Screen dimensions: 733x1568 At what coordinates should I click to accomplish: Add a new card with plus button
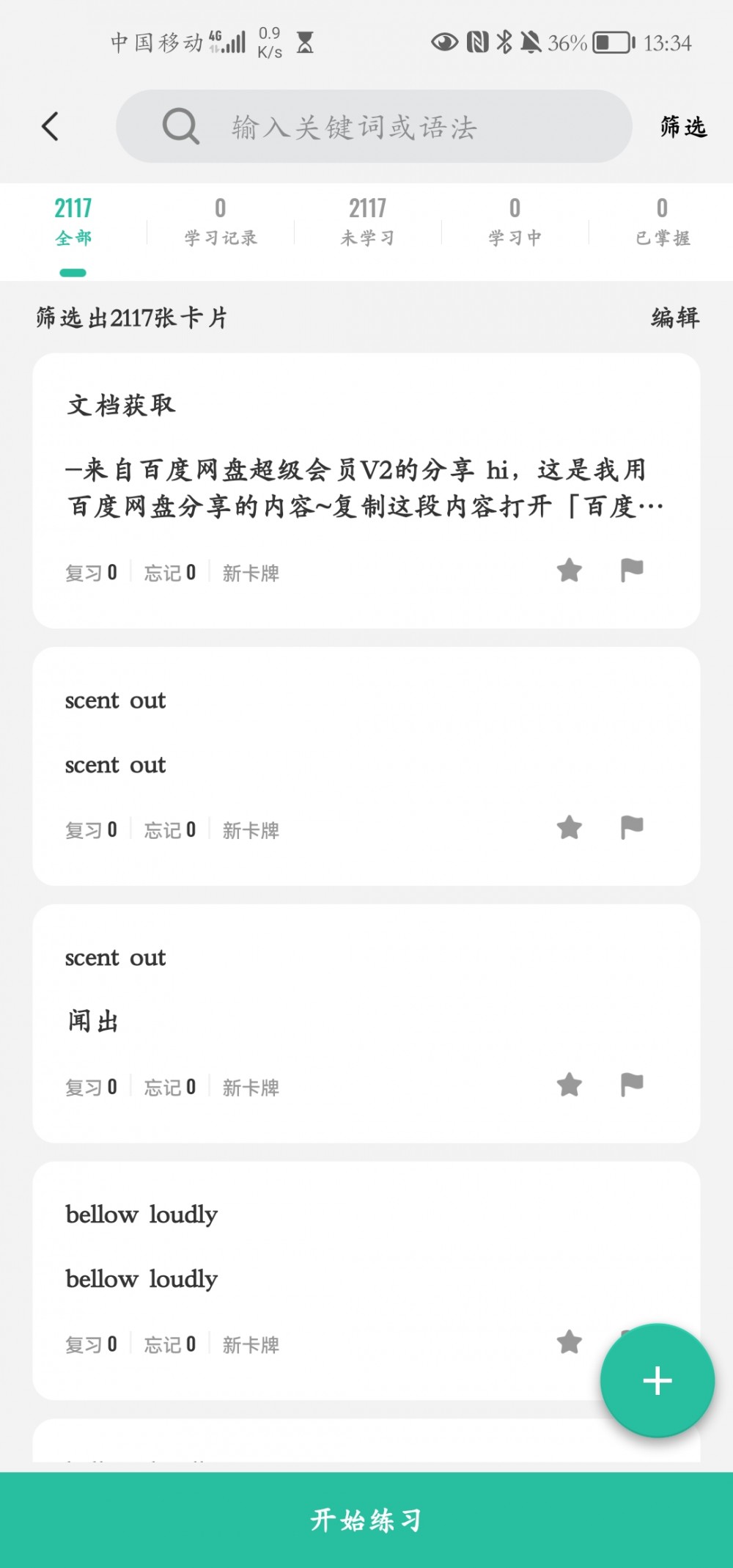[x=658, y=1380]
